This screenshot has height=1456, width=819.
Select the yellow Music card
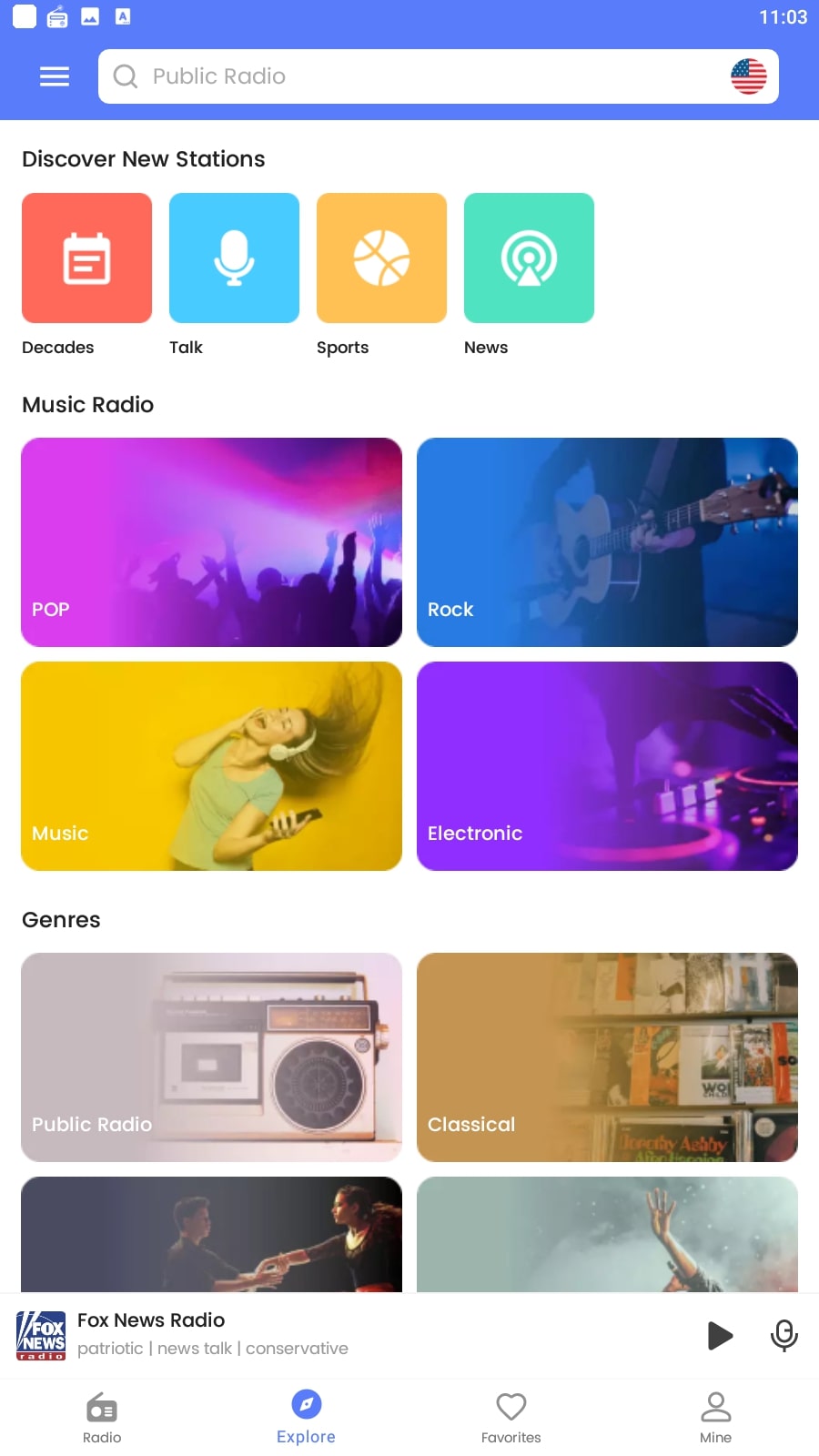coord(211,766)
